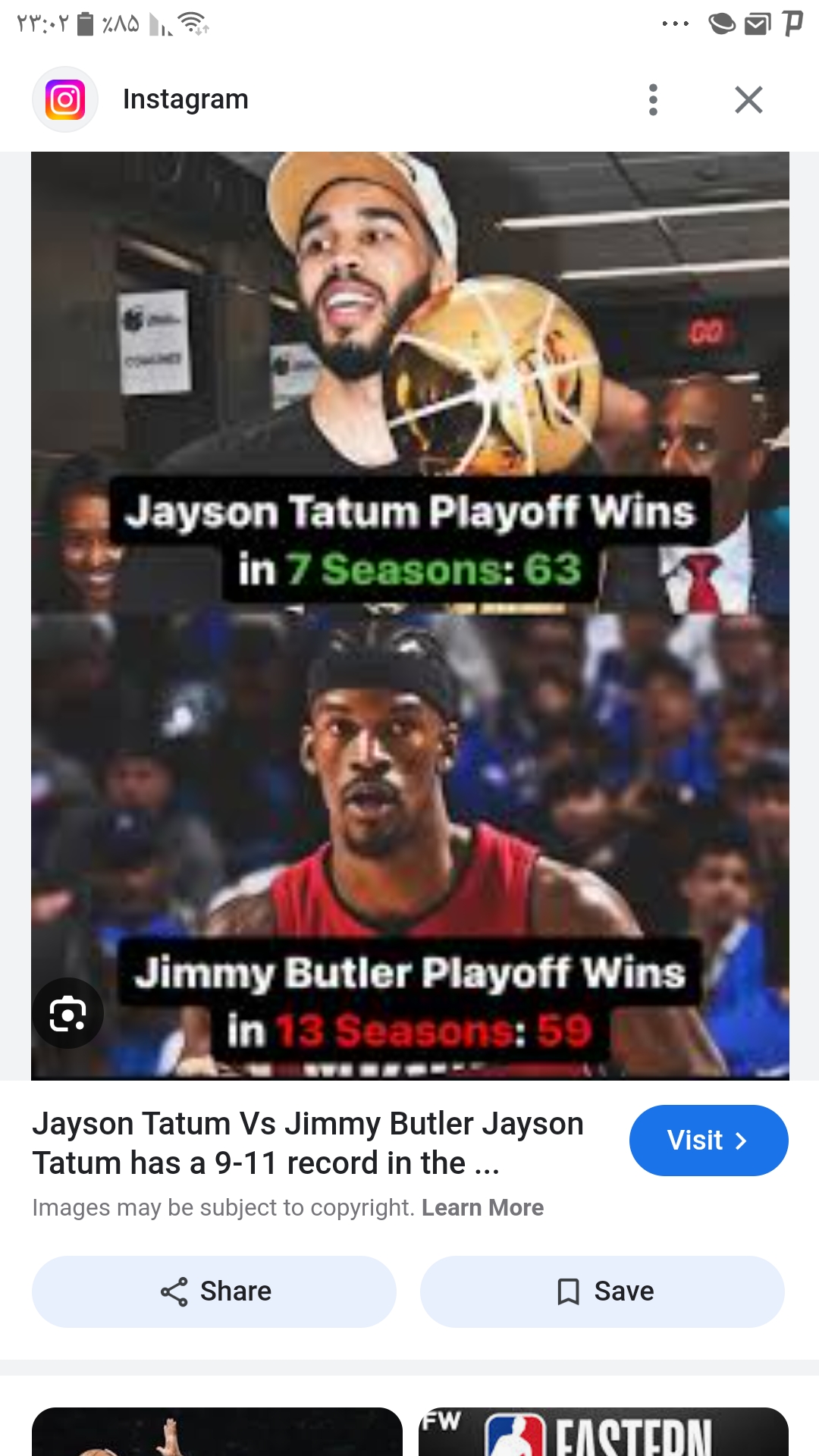Open the three-dot overflow menu

tap(653, 99)
